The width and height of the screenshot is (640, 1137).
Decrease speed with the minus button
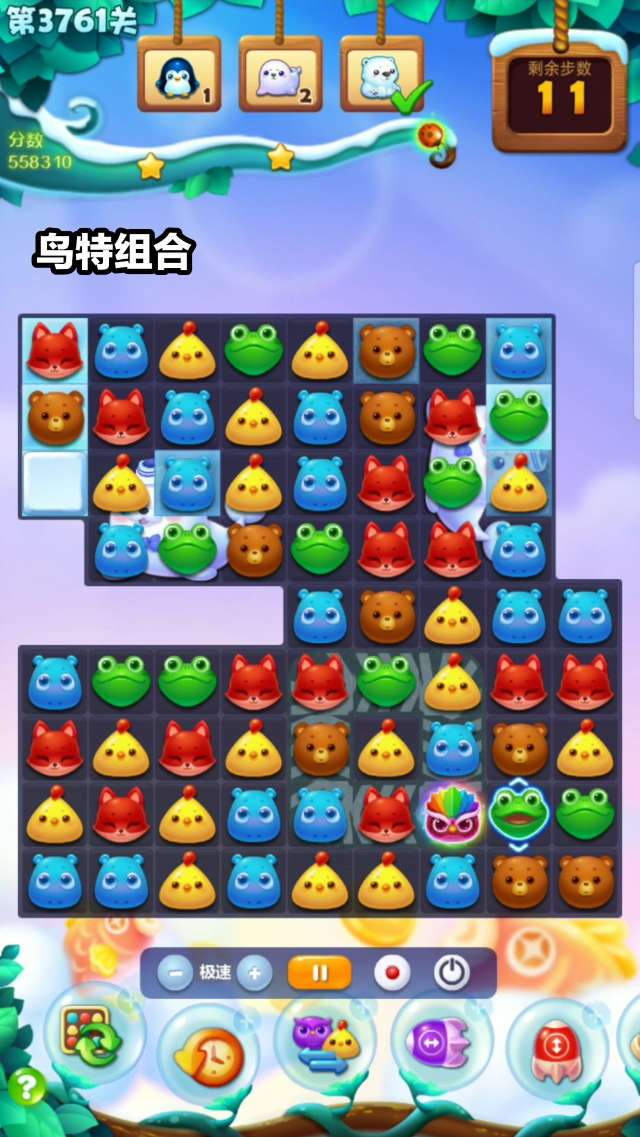coord(175,972)
